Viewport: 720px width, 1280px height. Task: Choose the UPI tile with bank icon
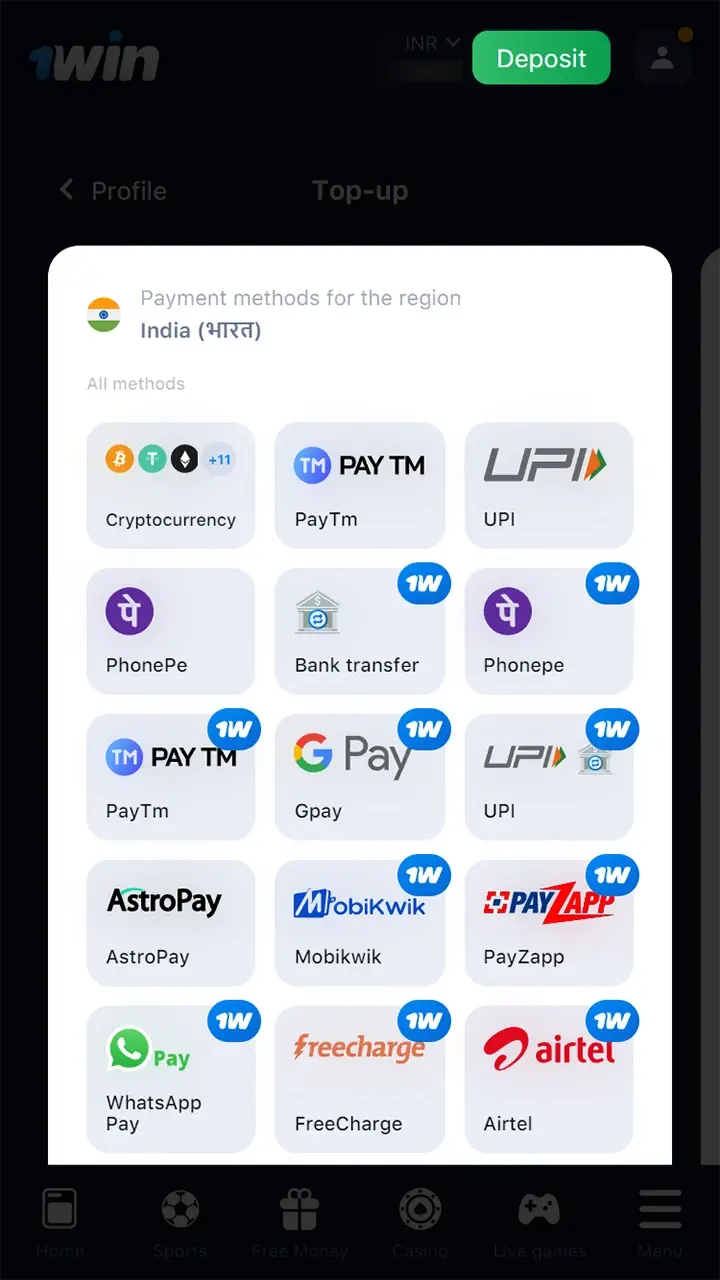(x=548, y=777)
